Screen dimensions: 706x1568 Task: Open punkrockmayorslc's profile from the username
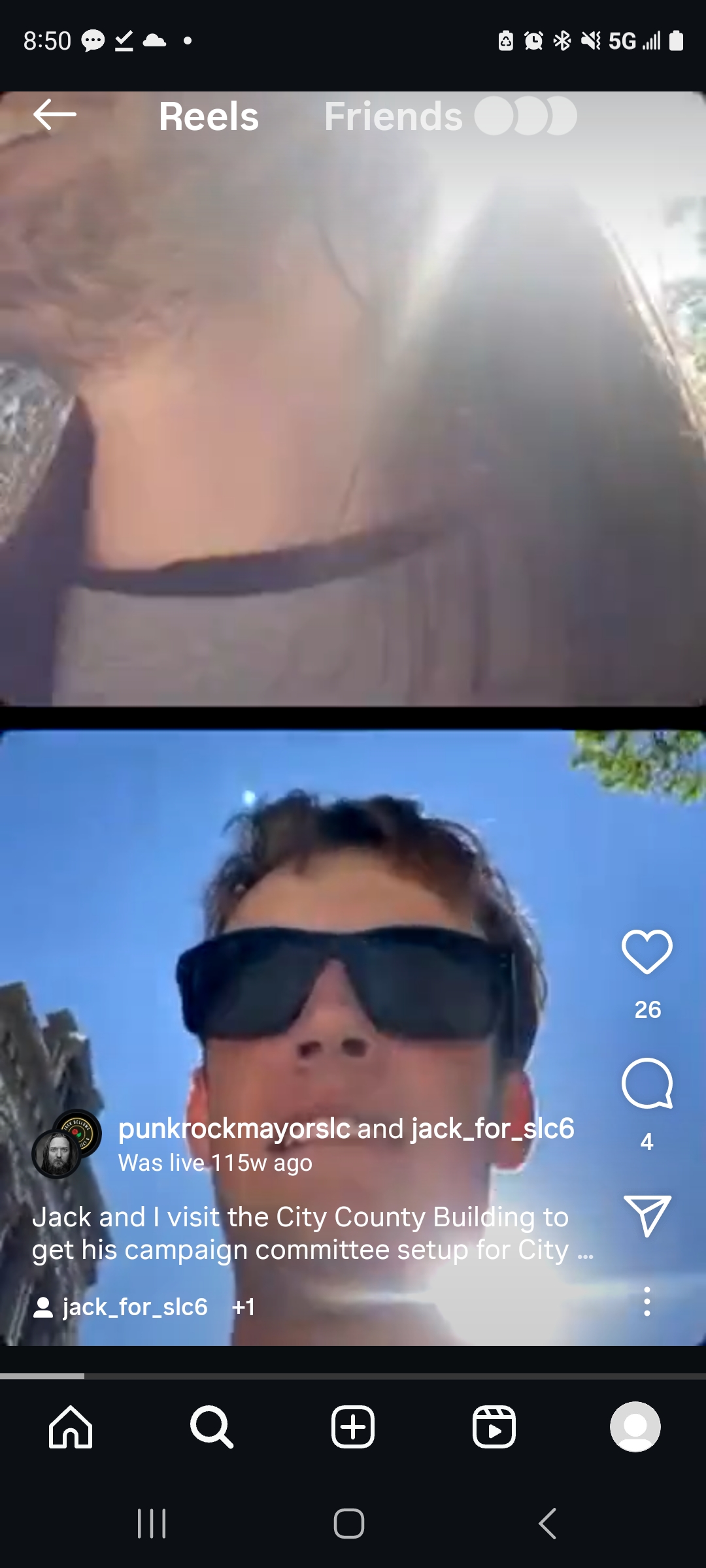[x=234, y=1128]
